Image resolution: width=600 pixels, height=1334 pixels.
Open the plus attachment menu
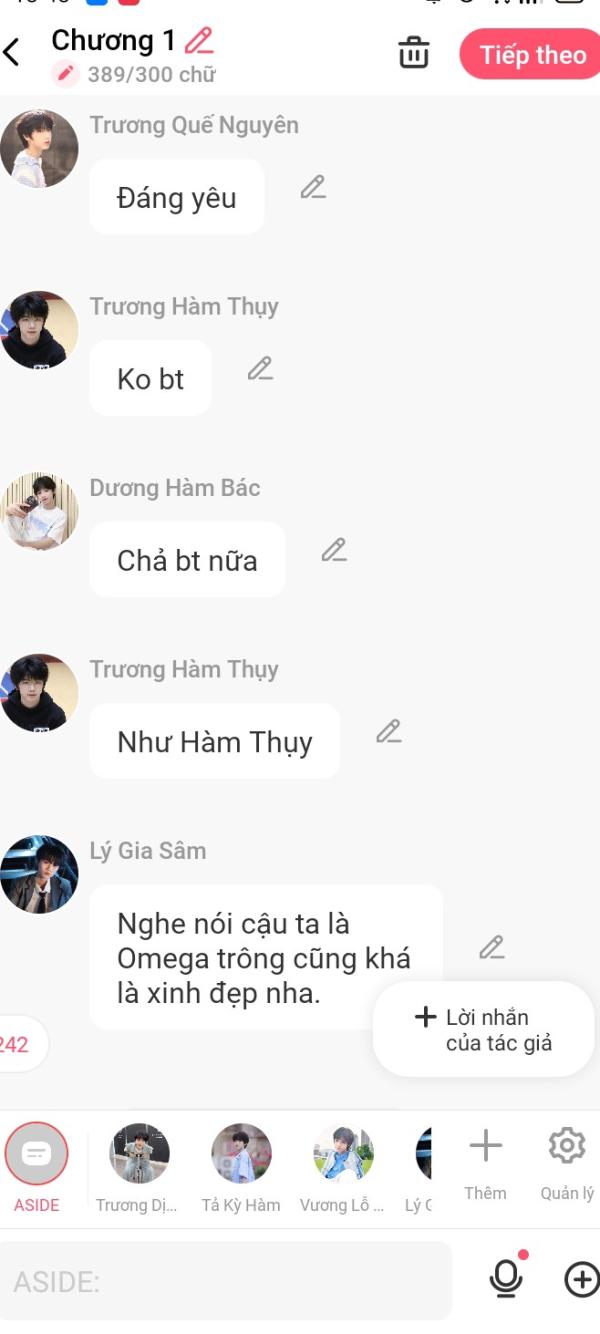pos(582,1279)
